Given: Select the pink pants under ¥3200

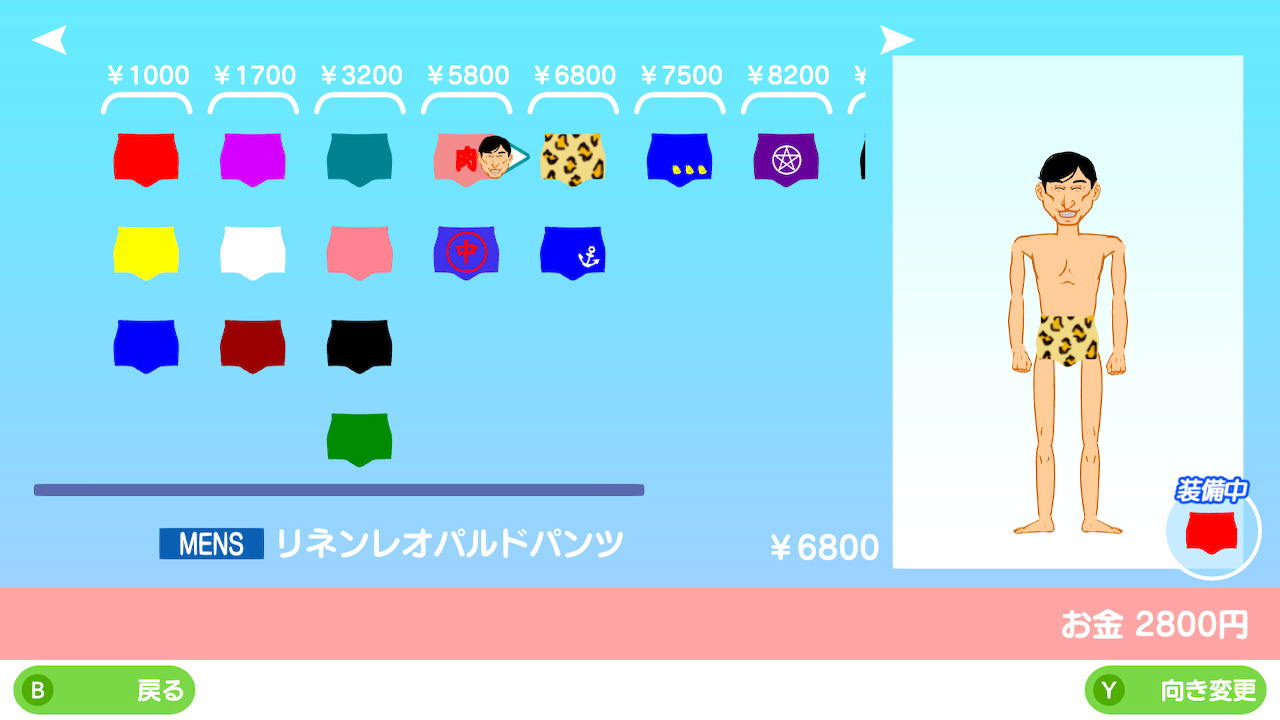Looking at the screenshot, I should pyautogui.click(x=359, y=251).
